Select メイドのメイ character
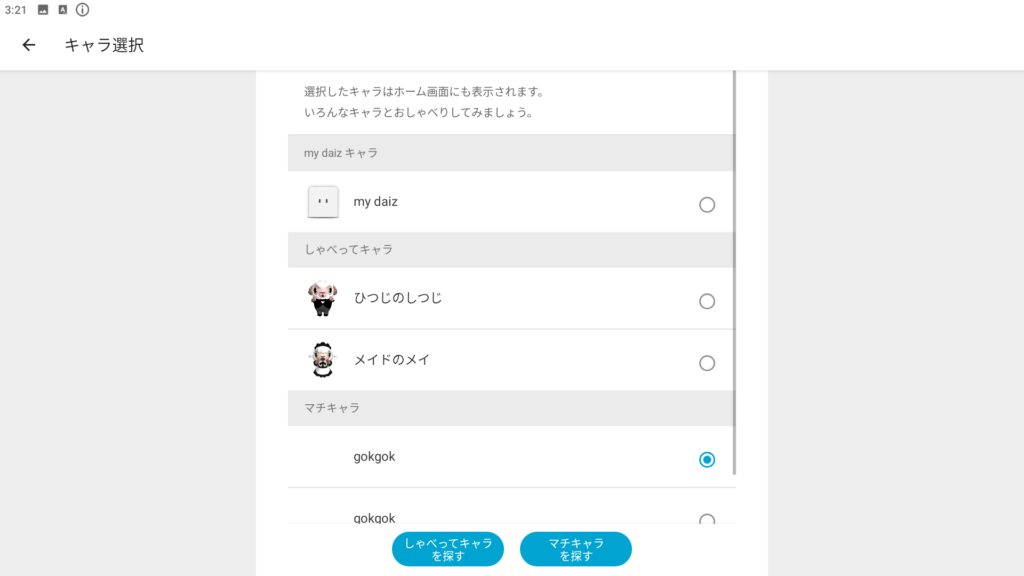This screenshot has height=576, width=1024. click(707, 363)
